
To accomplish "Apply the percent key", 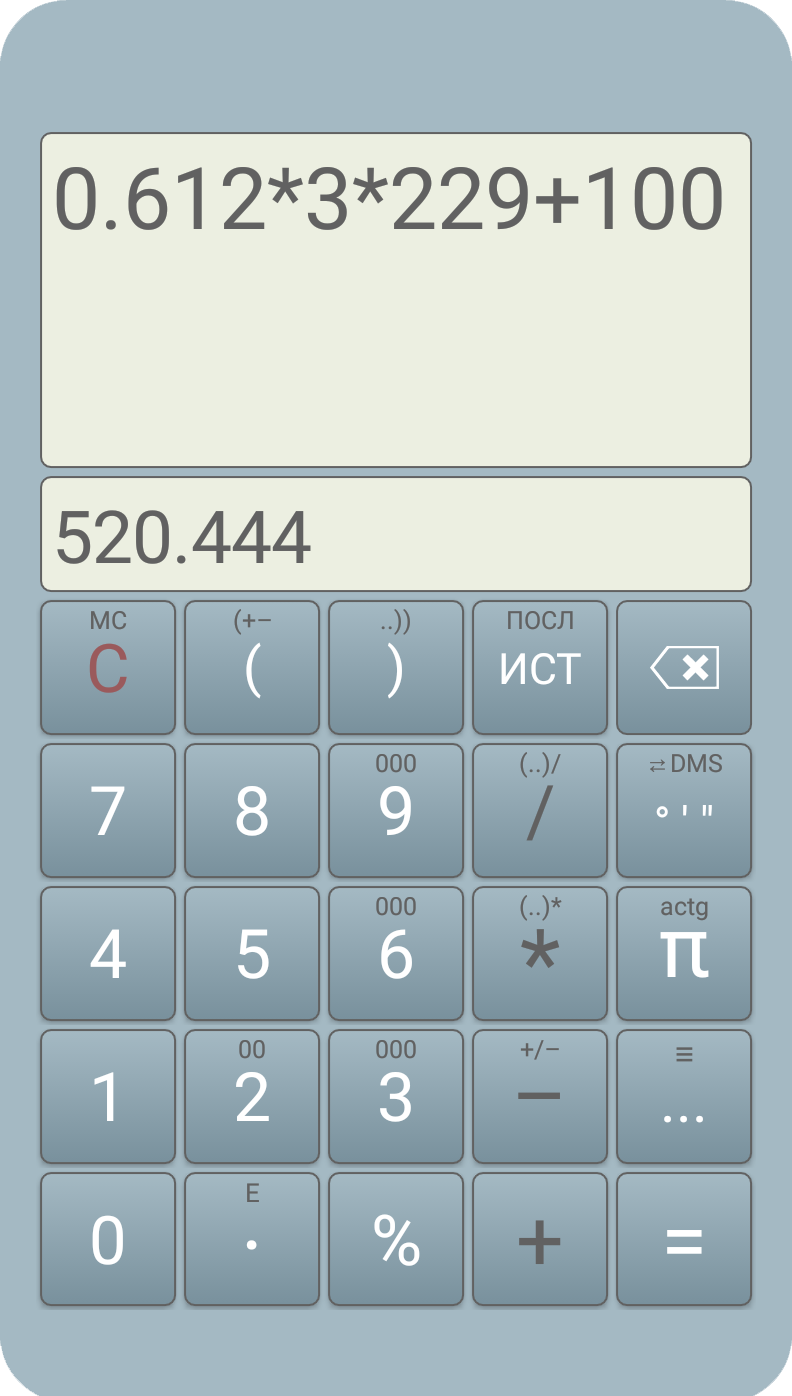I will 396,1239.
